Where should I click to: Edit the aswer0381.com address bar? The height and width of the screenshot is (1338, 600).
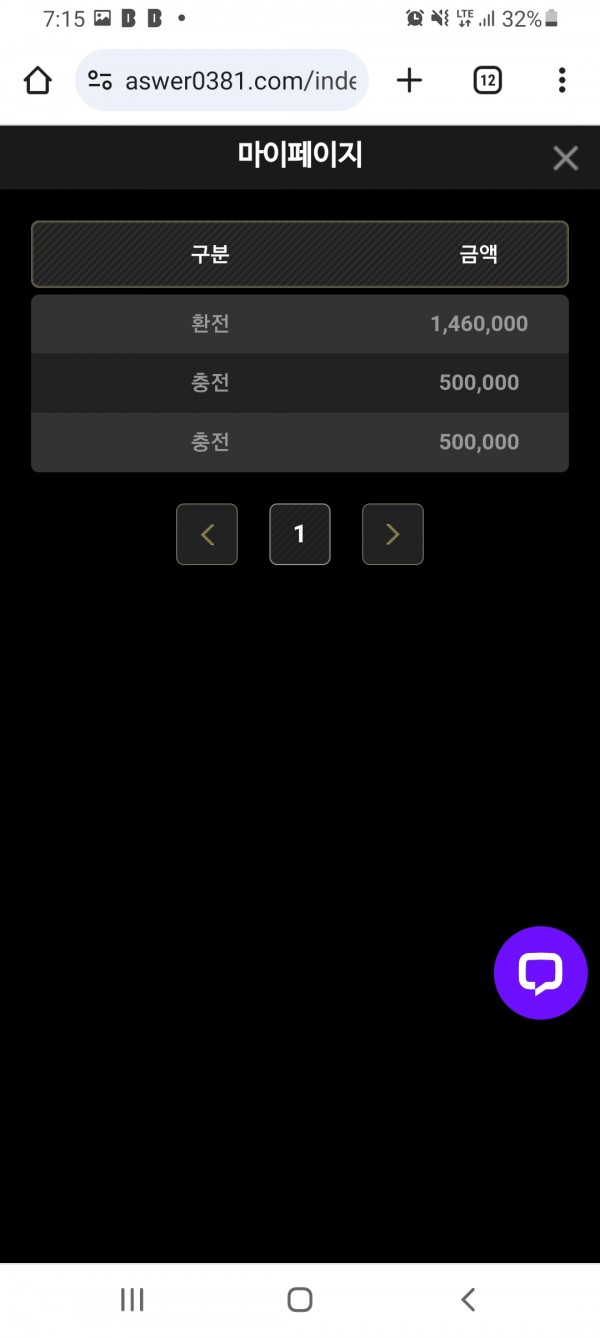coord(240,80)
